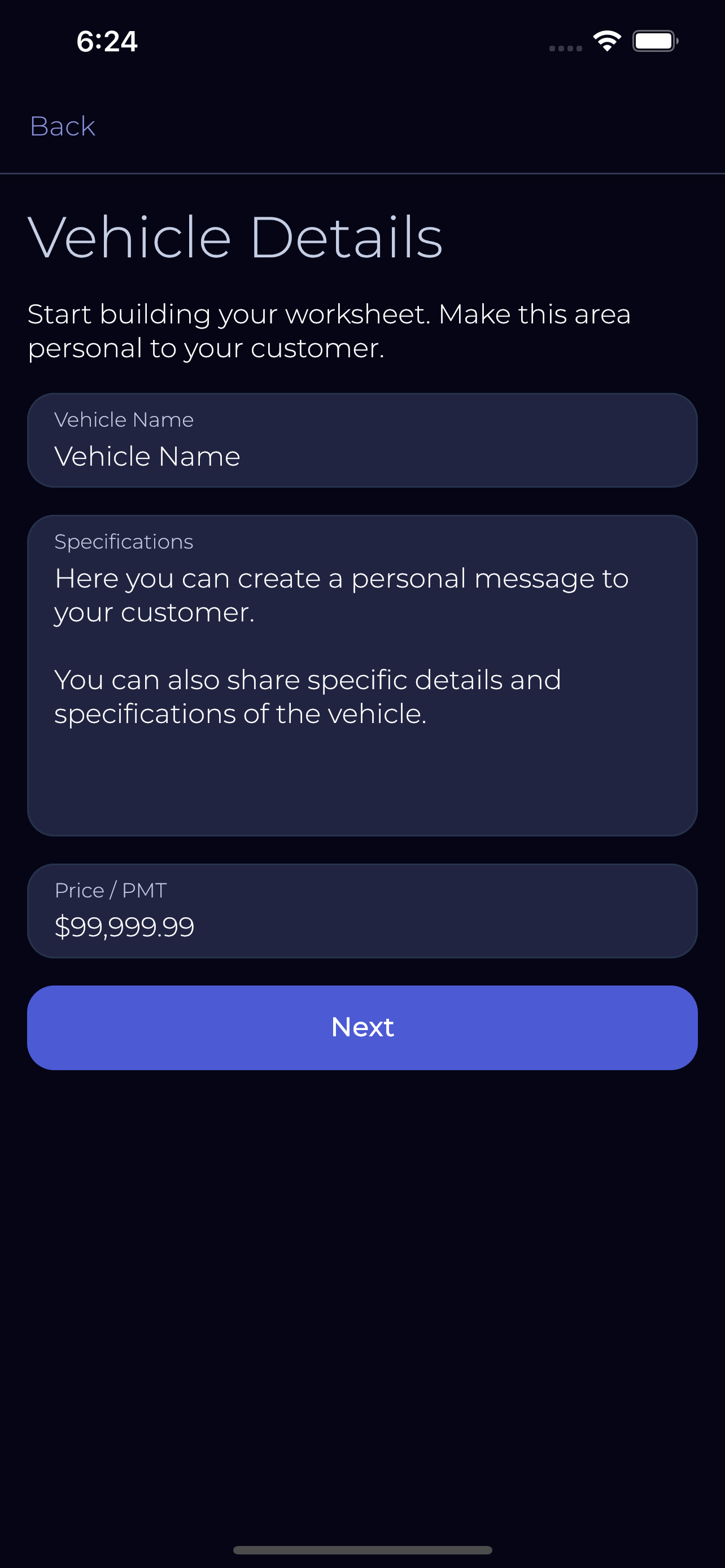This screenshot has width=725, height=1568.
Task: Focus the Vehicle Name field
Action: (362, 441)
